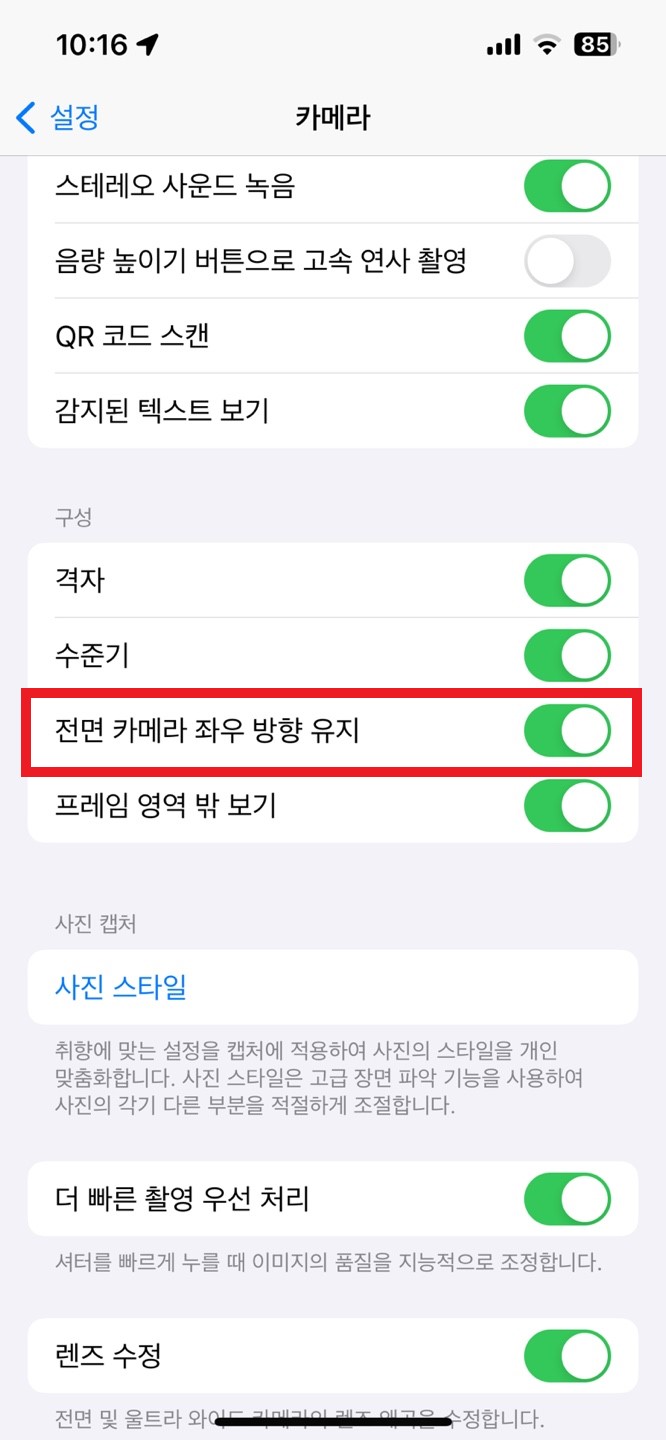Toggle 프레임 영역 밖 보기
666x1440 pixels.
tap(567, 805)
